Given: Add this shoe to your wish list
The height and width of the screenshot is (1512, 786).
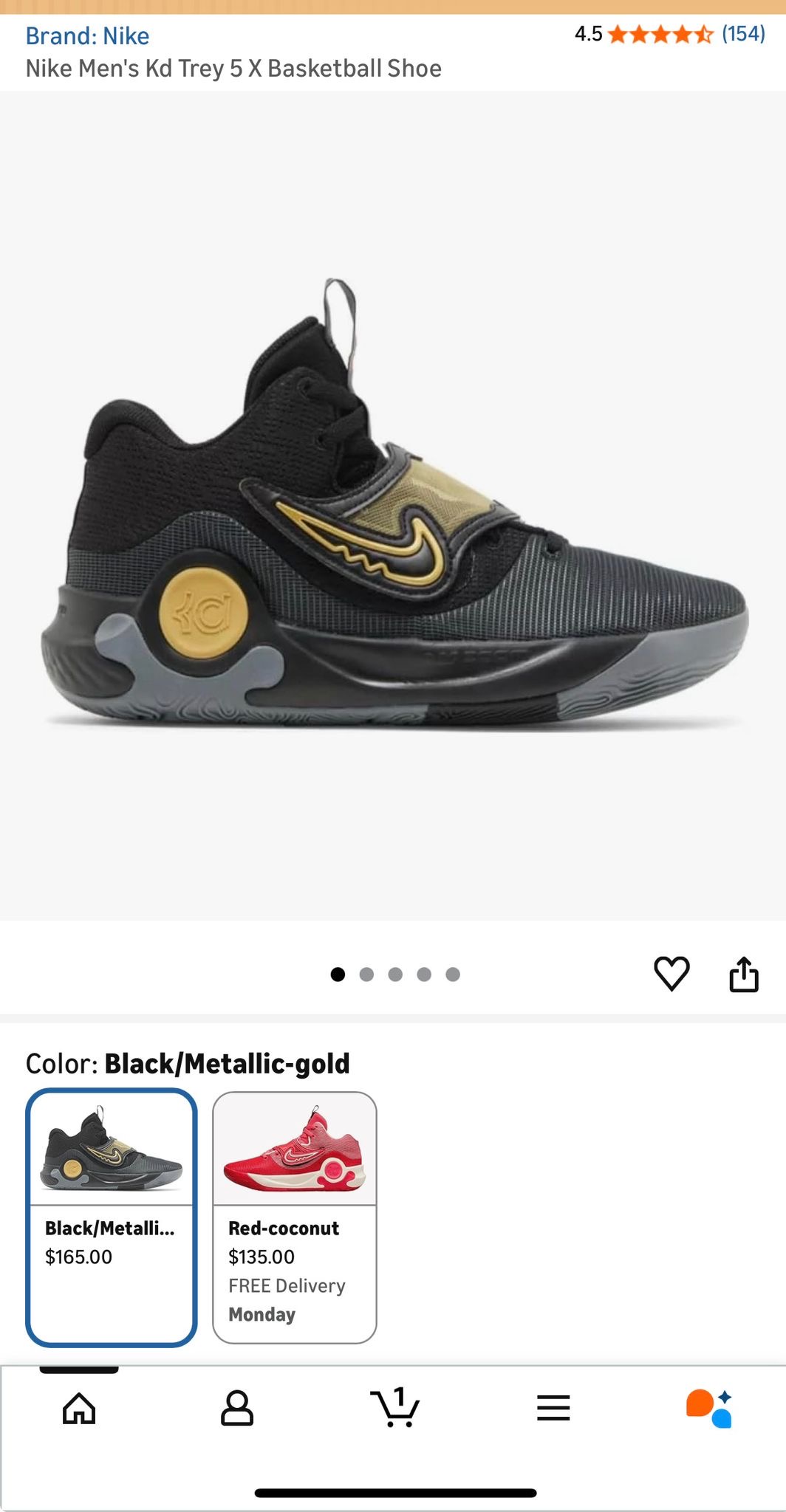Looking at the screenshot, I should (671, 974).
